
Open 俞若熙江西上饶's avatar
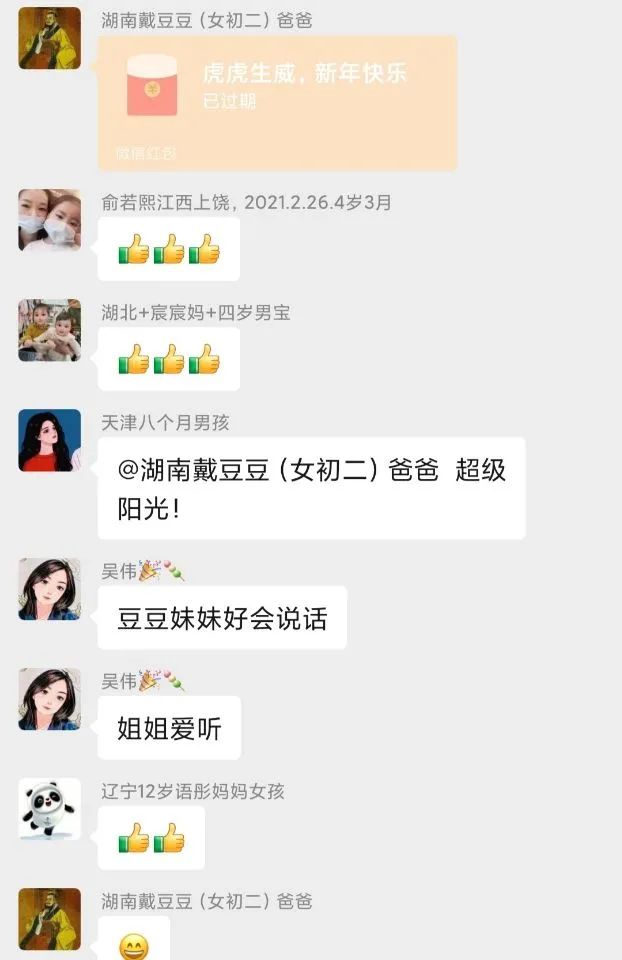point(49,220)
